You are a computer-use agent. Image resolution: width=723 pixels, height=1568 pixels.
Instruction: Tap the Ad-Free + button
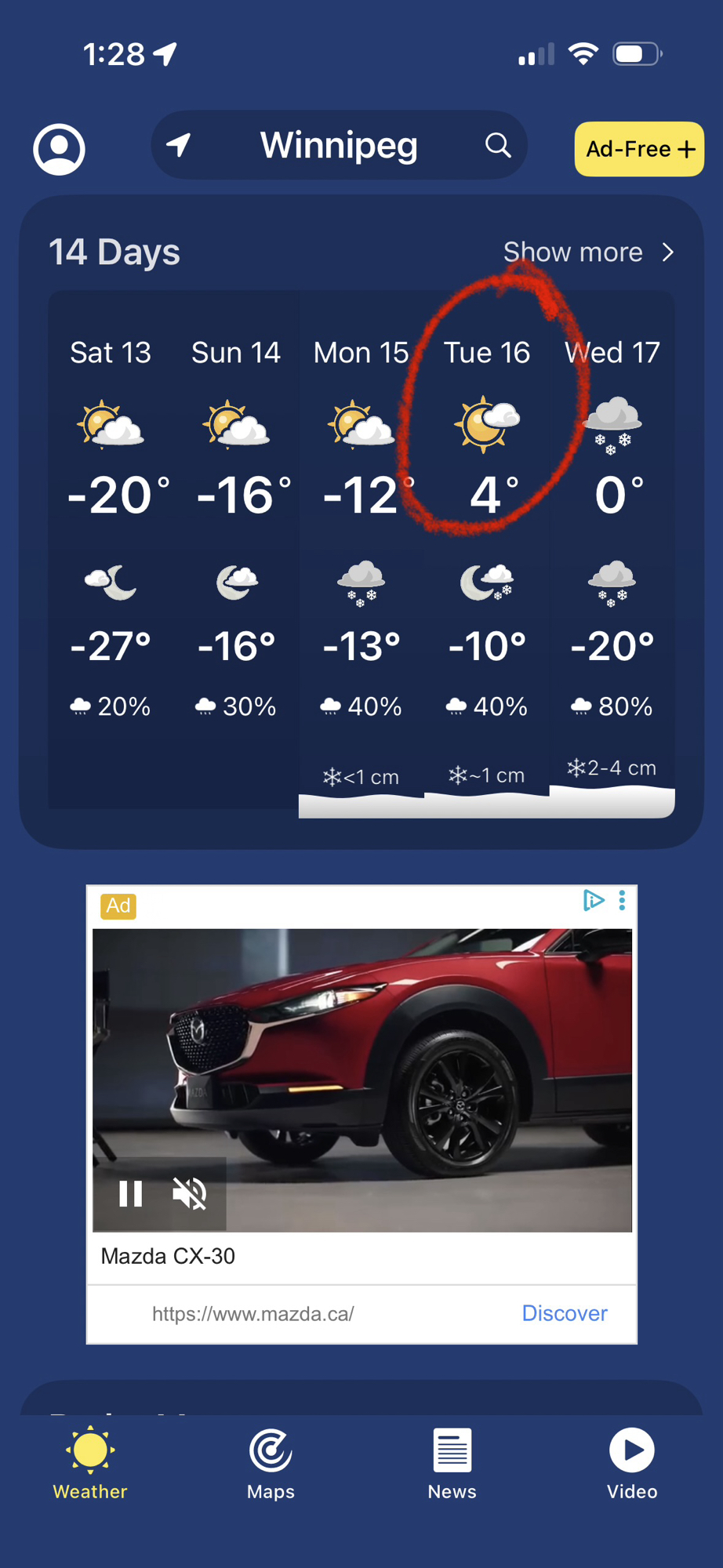click(x=638, y=149)
